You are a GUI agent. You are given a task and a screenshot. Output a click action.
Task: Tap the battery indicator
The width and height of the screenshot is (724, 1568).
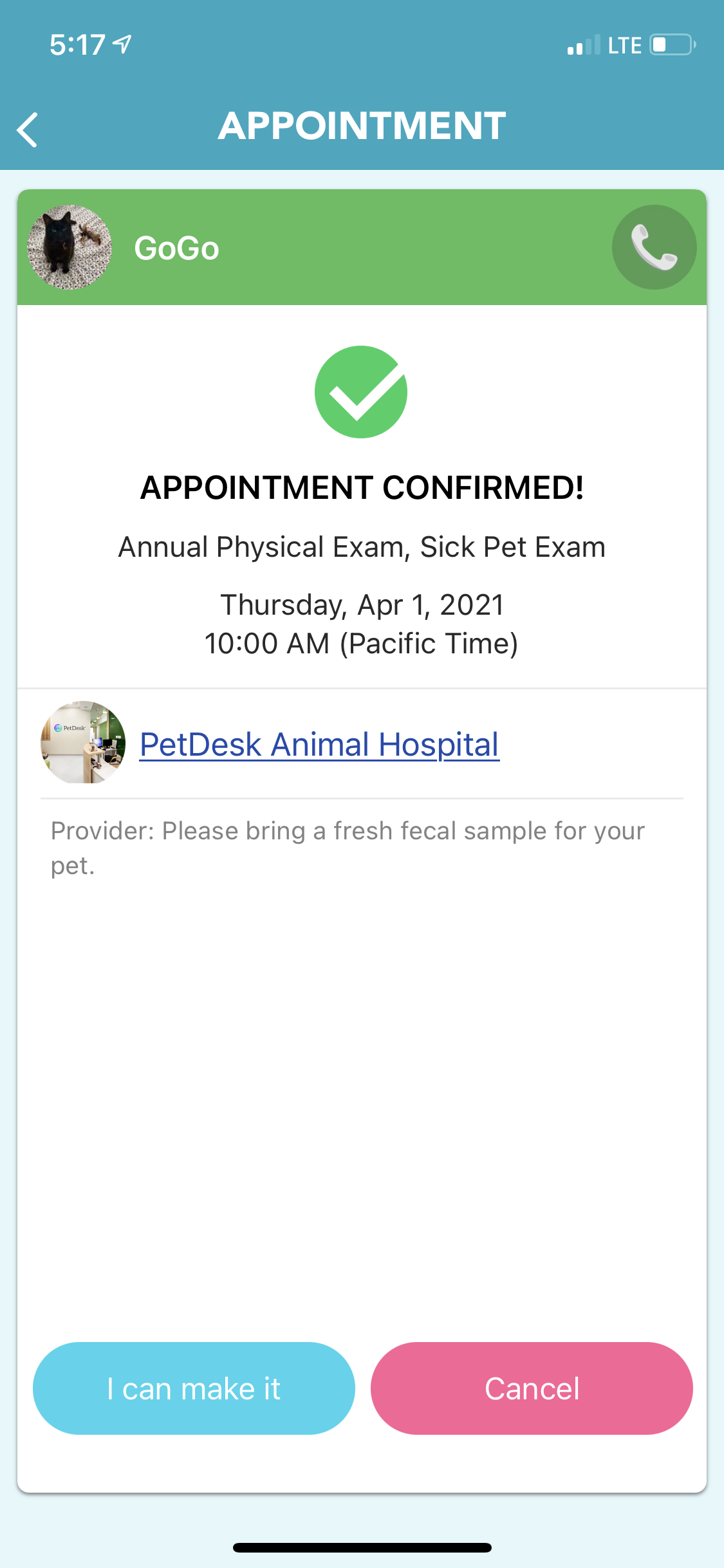669,44
